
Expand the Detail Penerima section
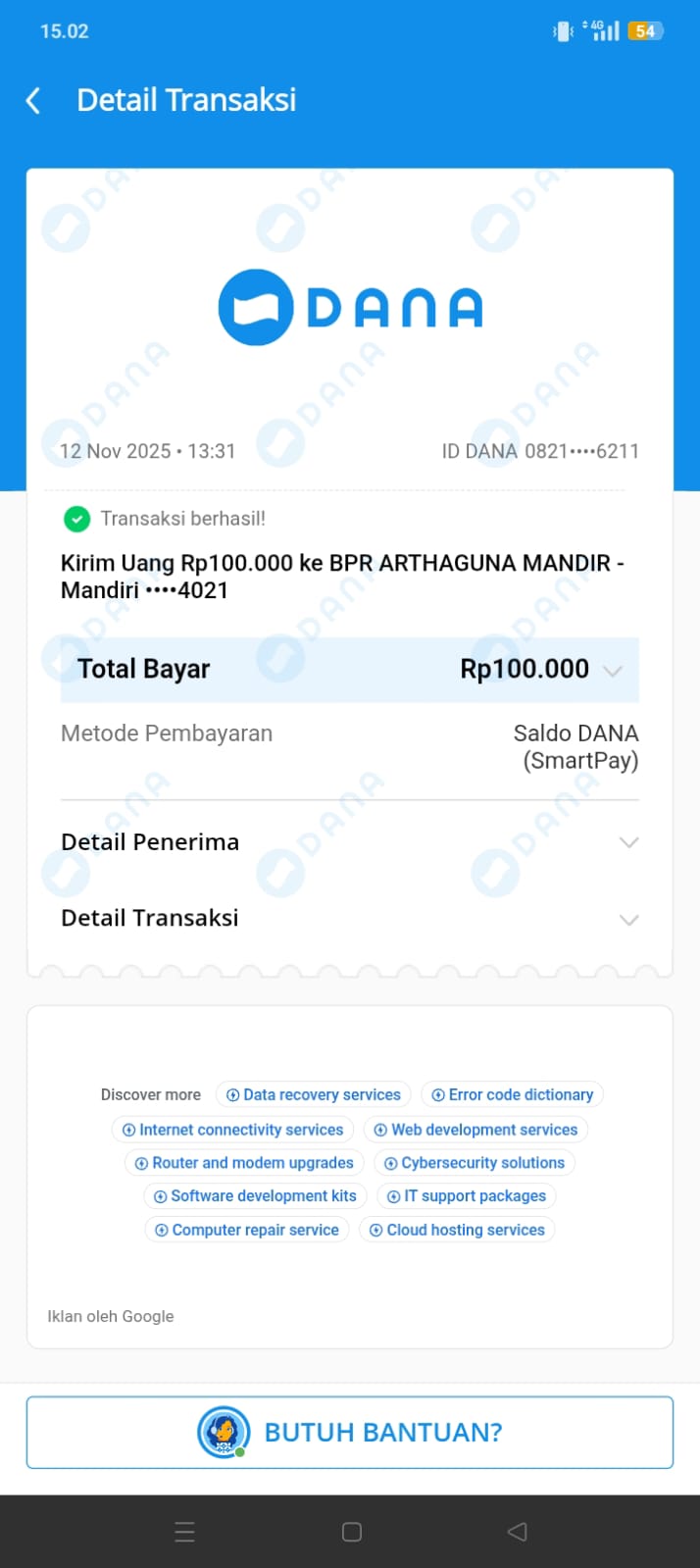click(x=628, y=842)
